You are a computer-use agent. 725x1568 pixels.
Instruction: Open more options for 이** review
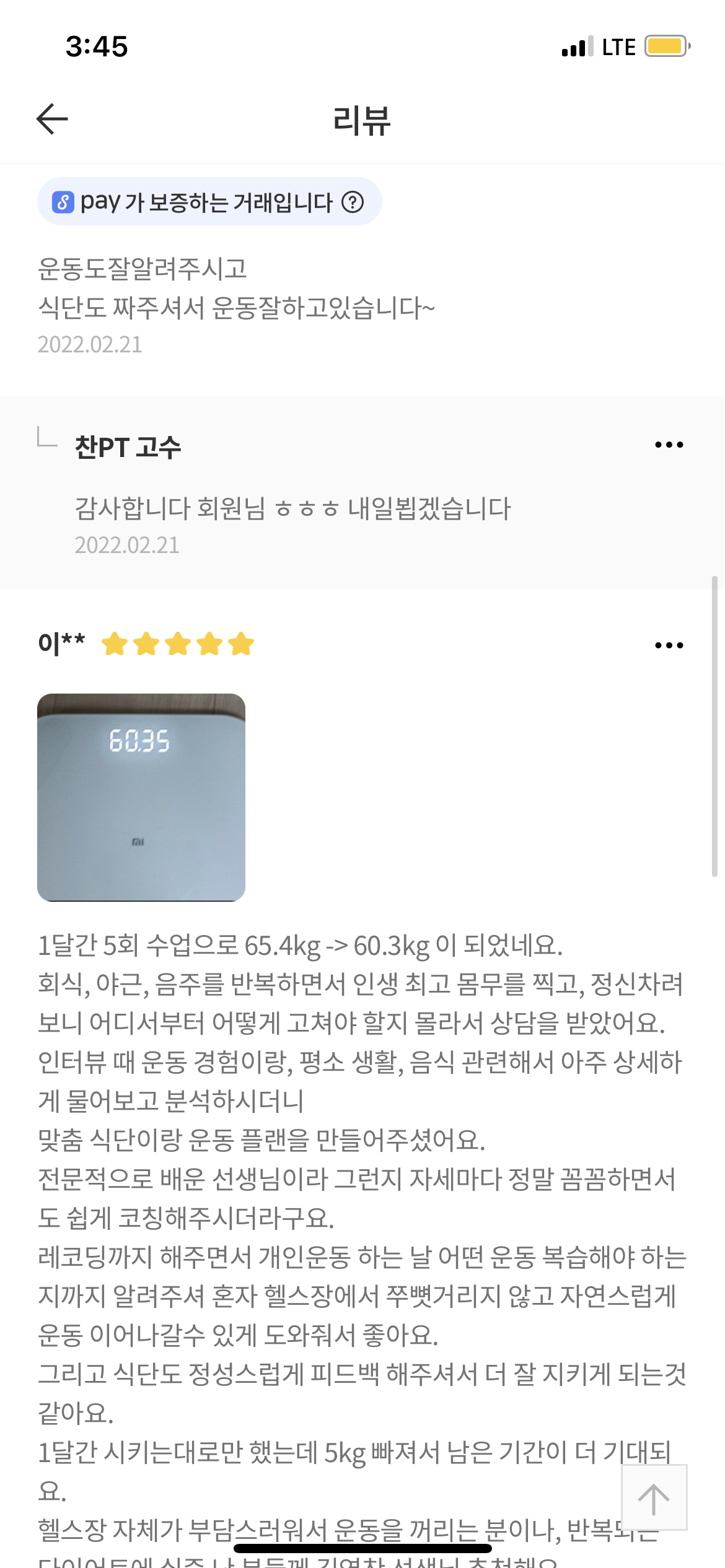point(669,645)
